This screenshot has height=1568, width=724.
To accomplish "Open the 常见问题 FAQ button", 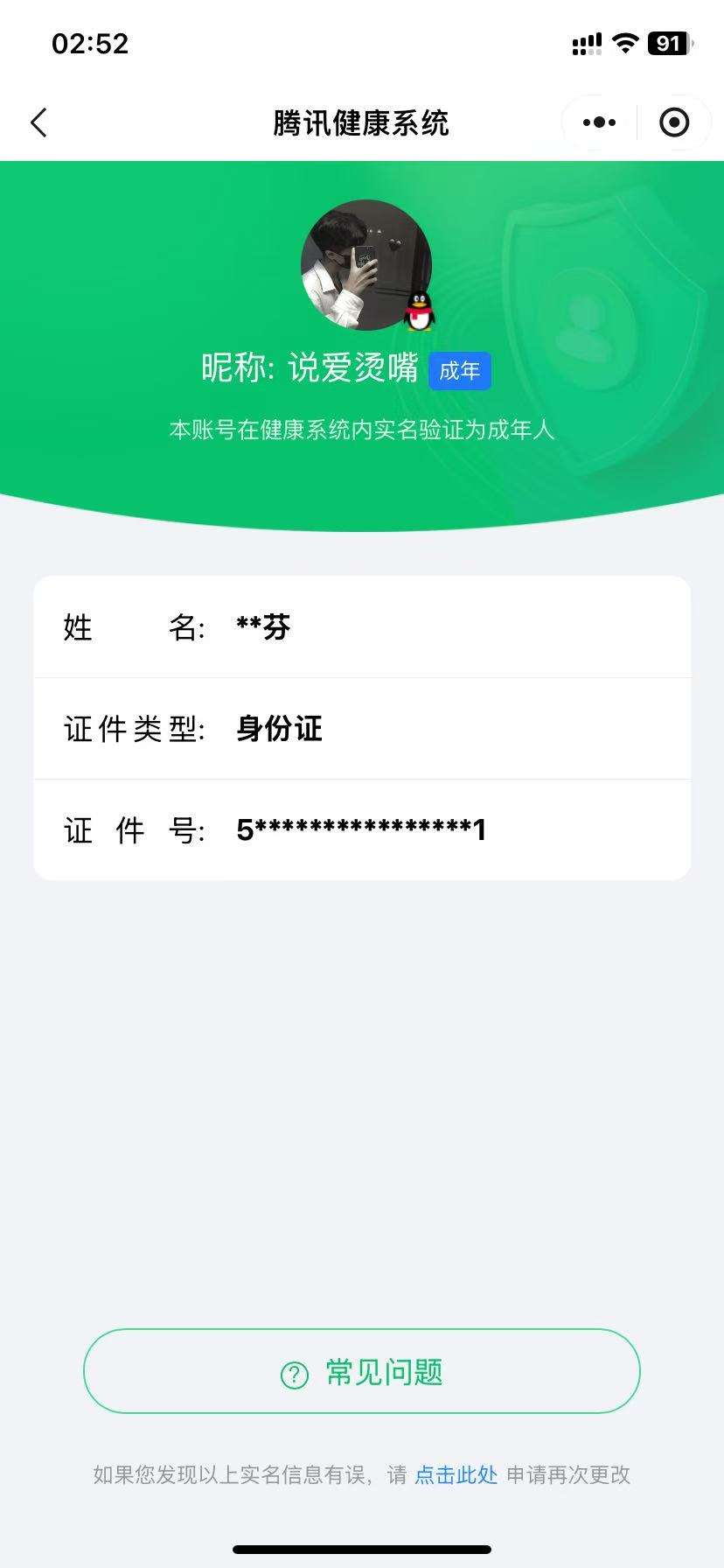I will 362,1372.
